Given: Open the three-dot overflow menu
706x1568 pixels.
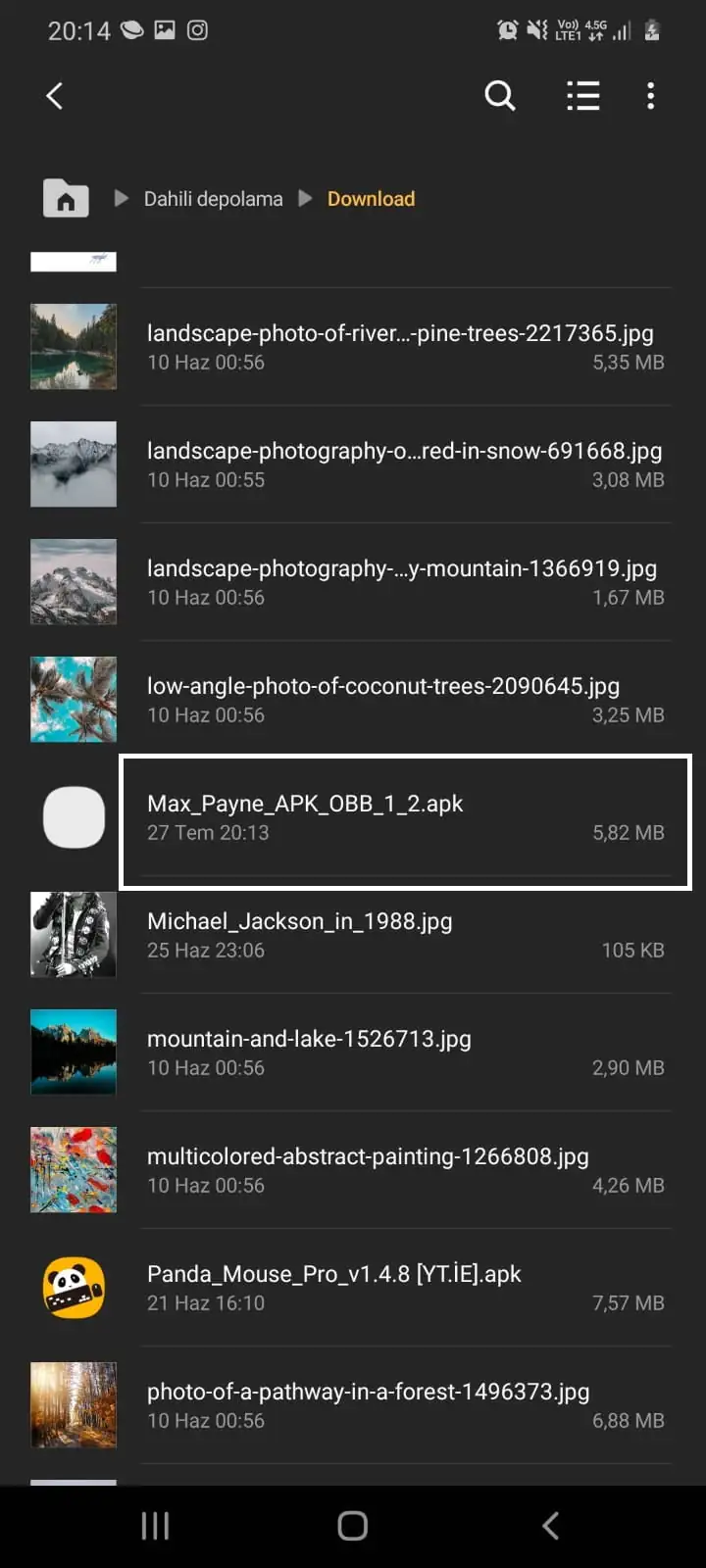Looking at the screenshot, I should coord(650,96).
